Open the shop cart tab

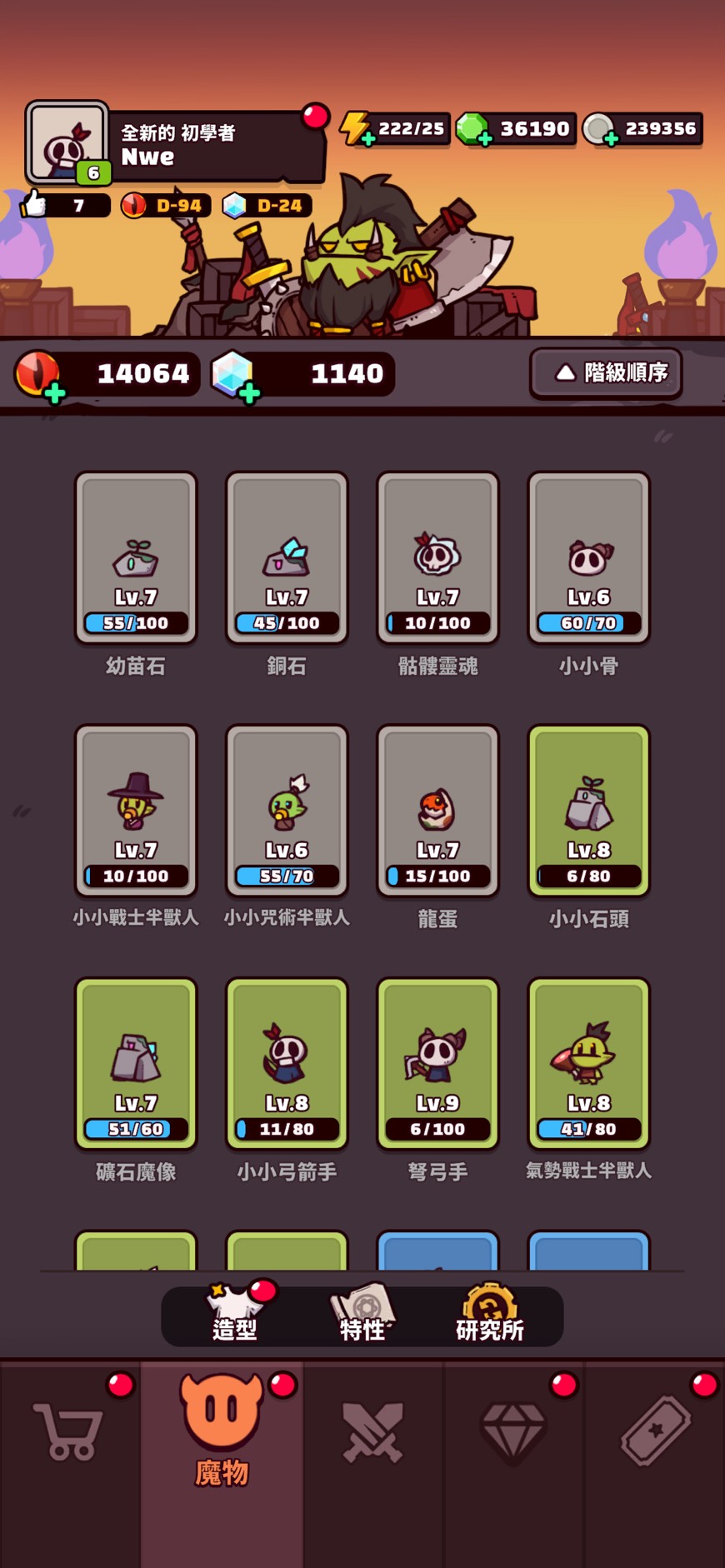tap(68, 1433)
